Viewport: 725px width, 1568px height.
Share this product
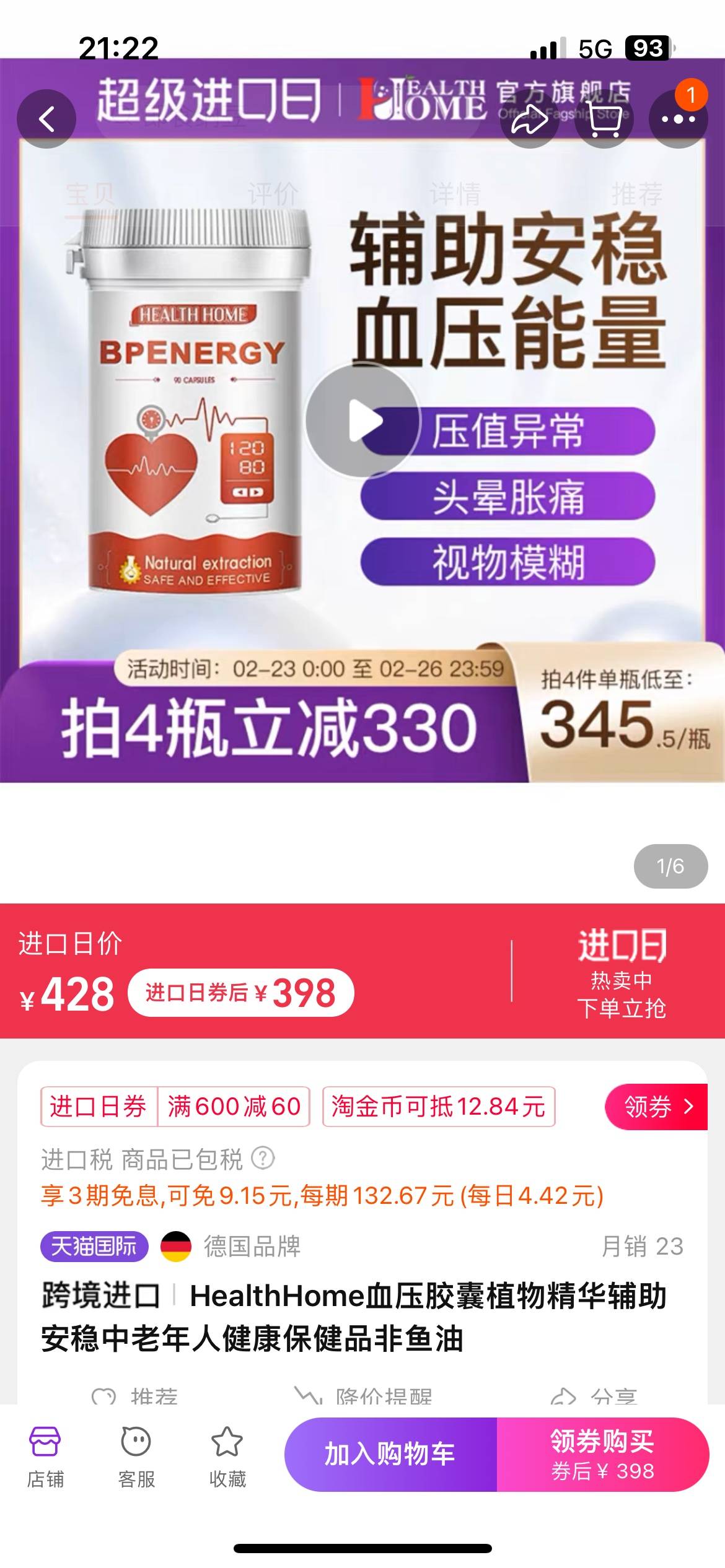pos(529,119)
